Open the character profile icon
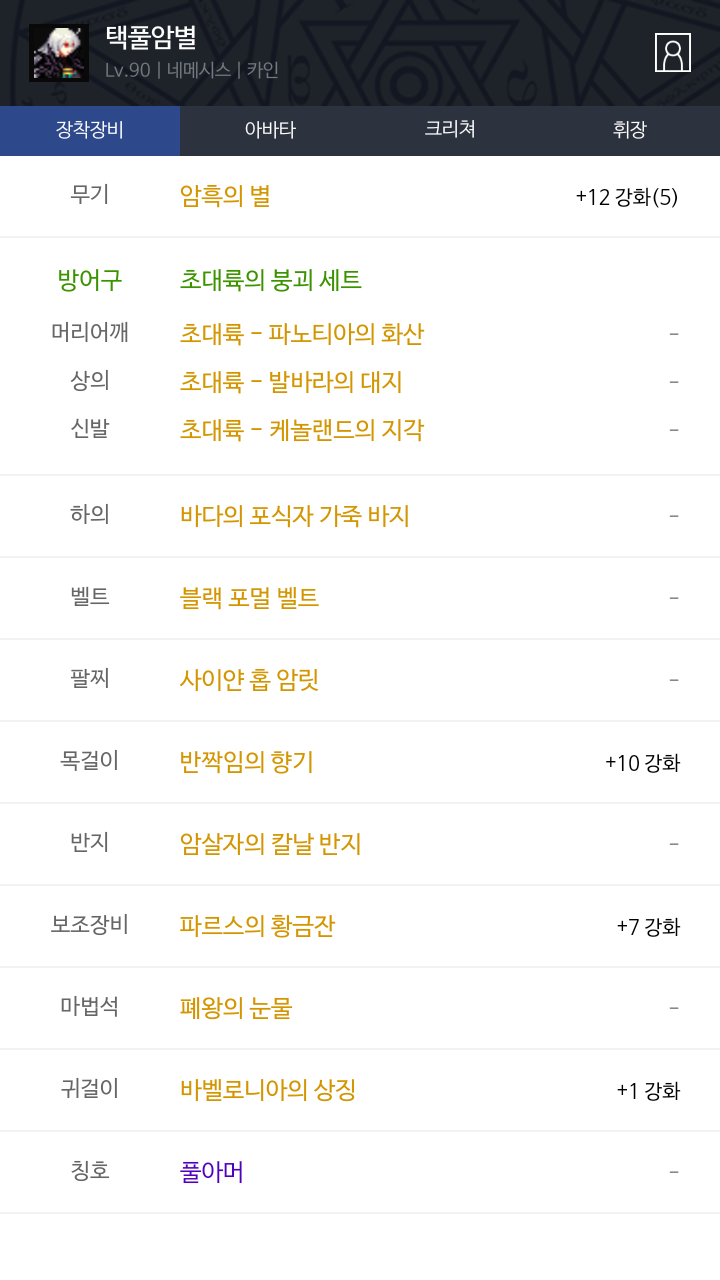The height and width of the screenshot is (1280, 720). click(x=673, y=52)
